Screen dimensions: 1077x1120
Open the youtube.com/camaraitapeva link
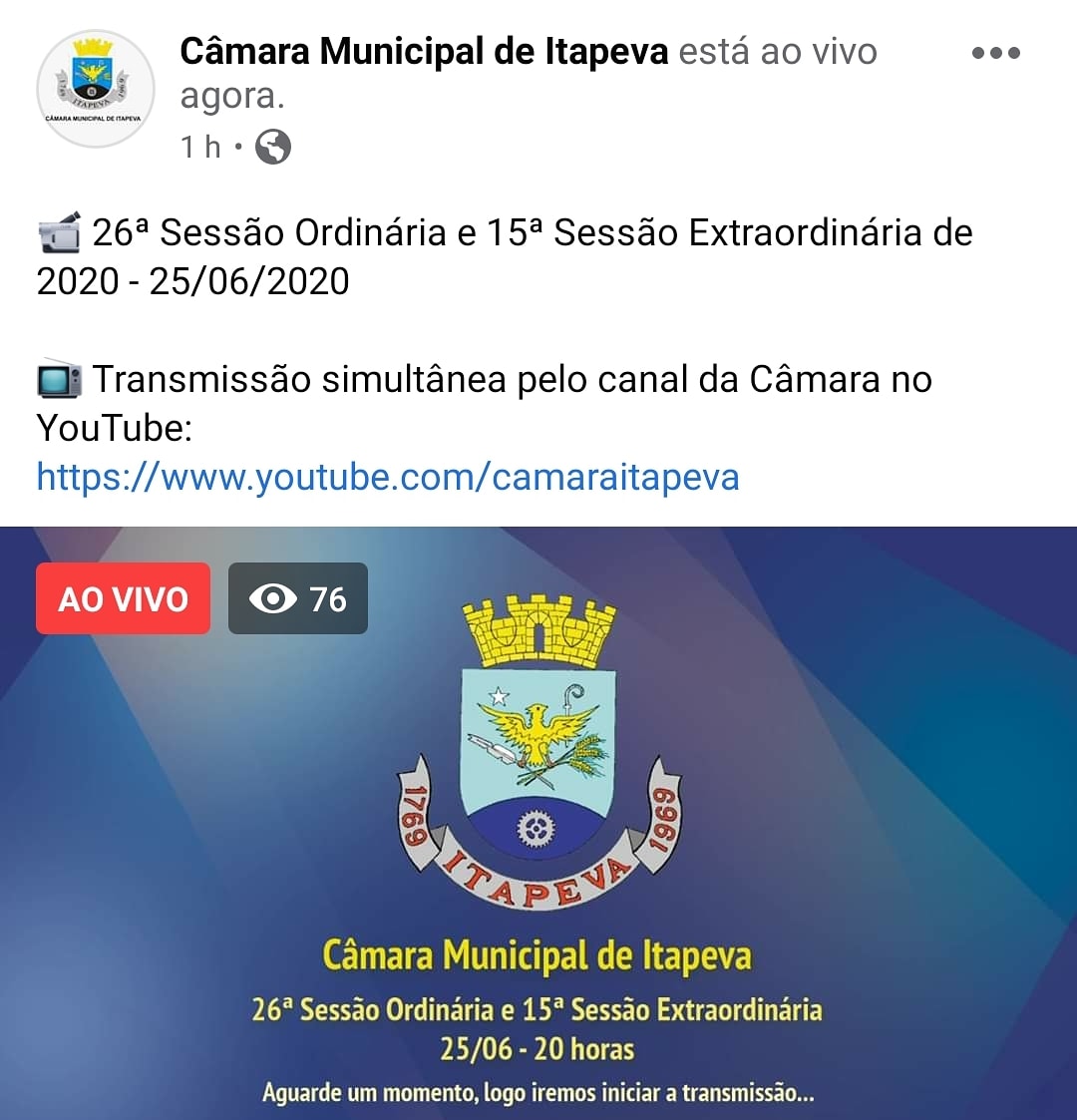[388, 477]
